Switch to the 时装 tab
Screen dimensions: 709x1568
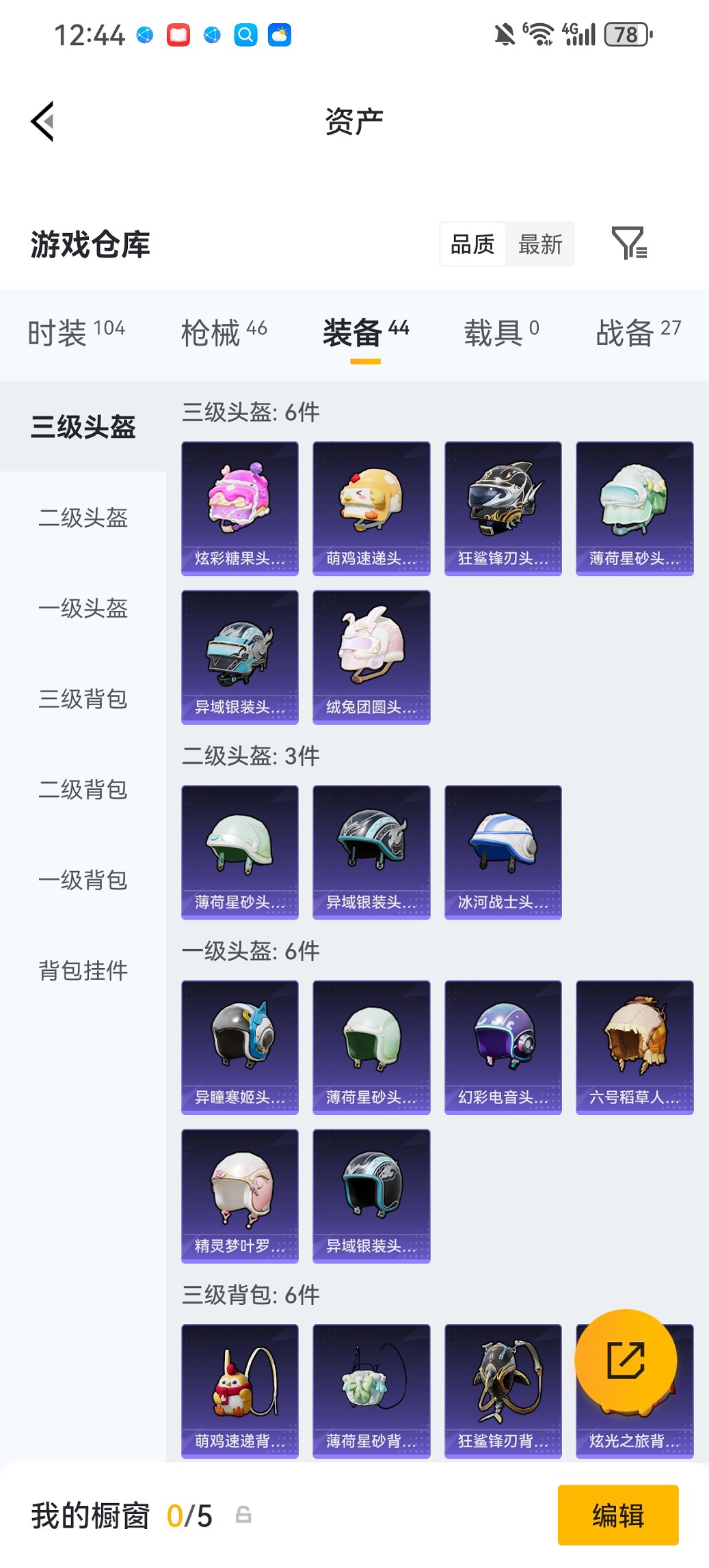[76, 333]
